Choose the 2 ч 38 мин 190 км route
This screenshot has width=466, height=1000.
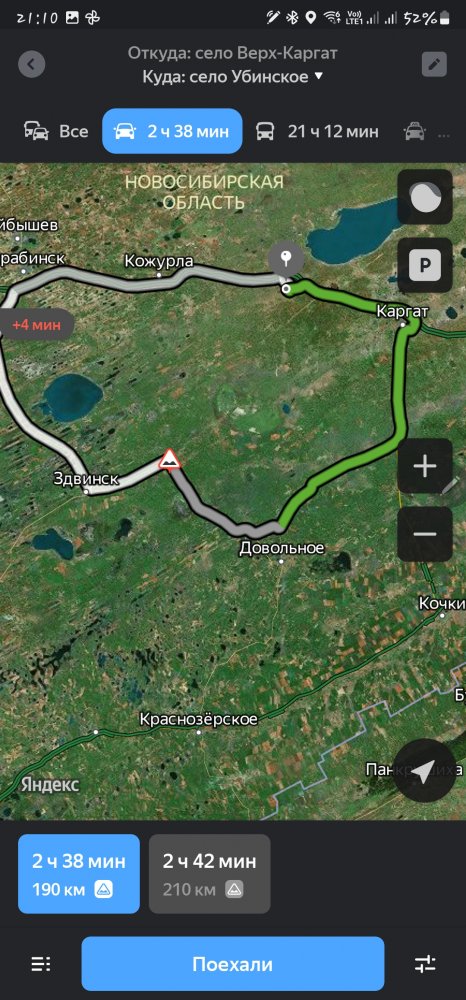(78, 874)
